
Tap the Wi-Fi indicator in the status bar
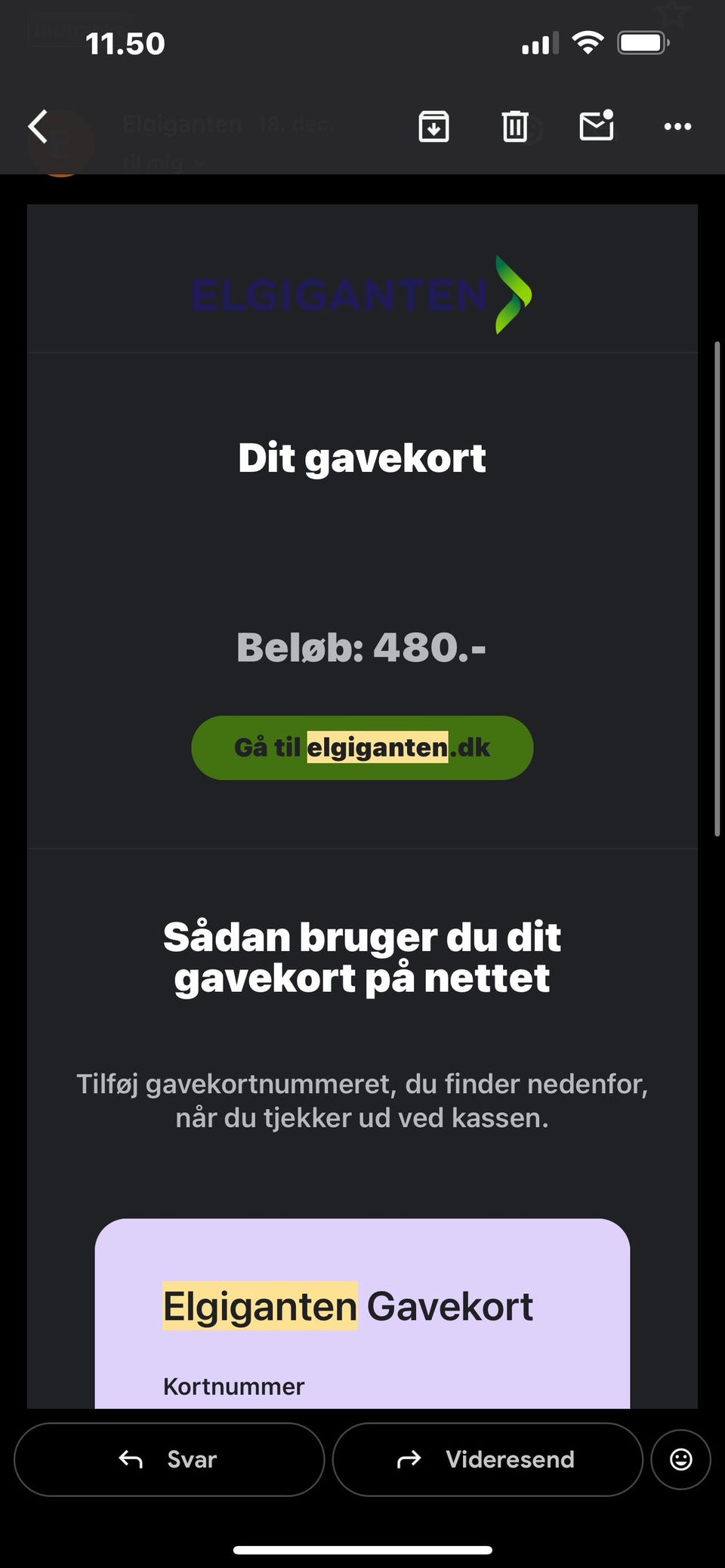[588, 43]
